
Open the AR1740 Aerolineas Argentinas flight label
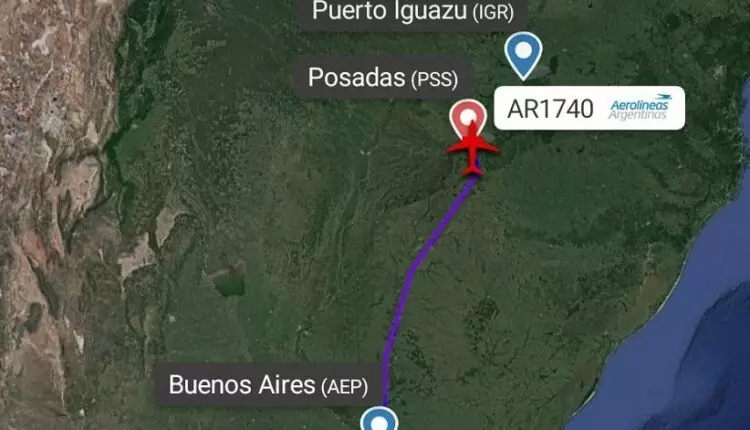[589, 108]
